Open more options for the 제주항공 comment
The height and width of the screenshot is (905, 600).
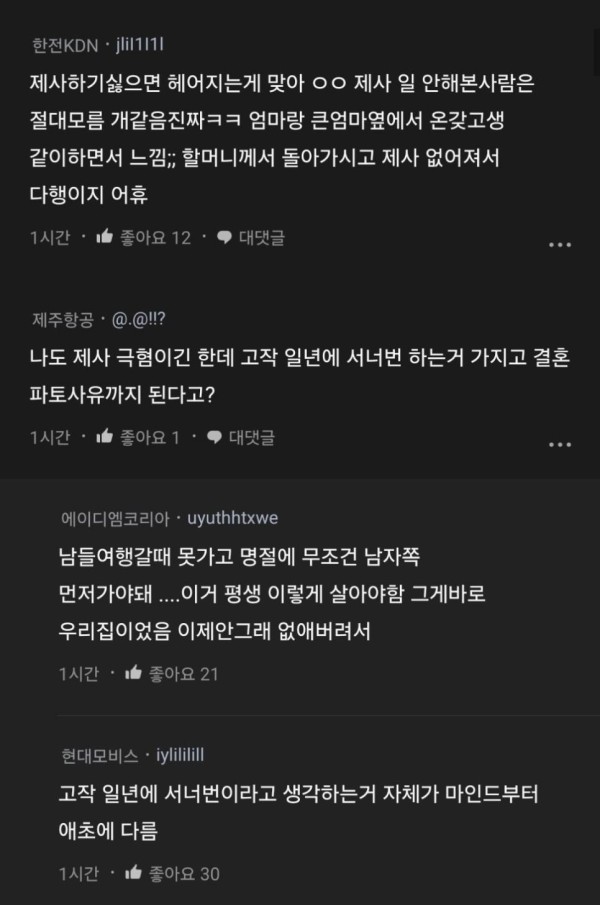pos(560,442)
